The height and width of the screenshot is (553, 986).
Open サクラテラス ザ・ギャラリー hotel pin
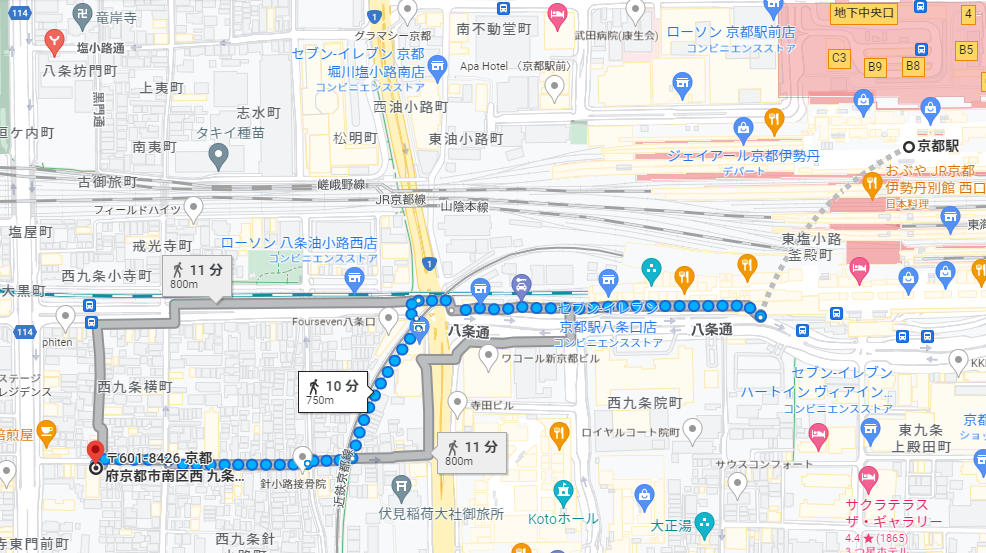(868, 477)
